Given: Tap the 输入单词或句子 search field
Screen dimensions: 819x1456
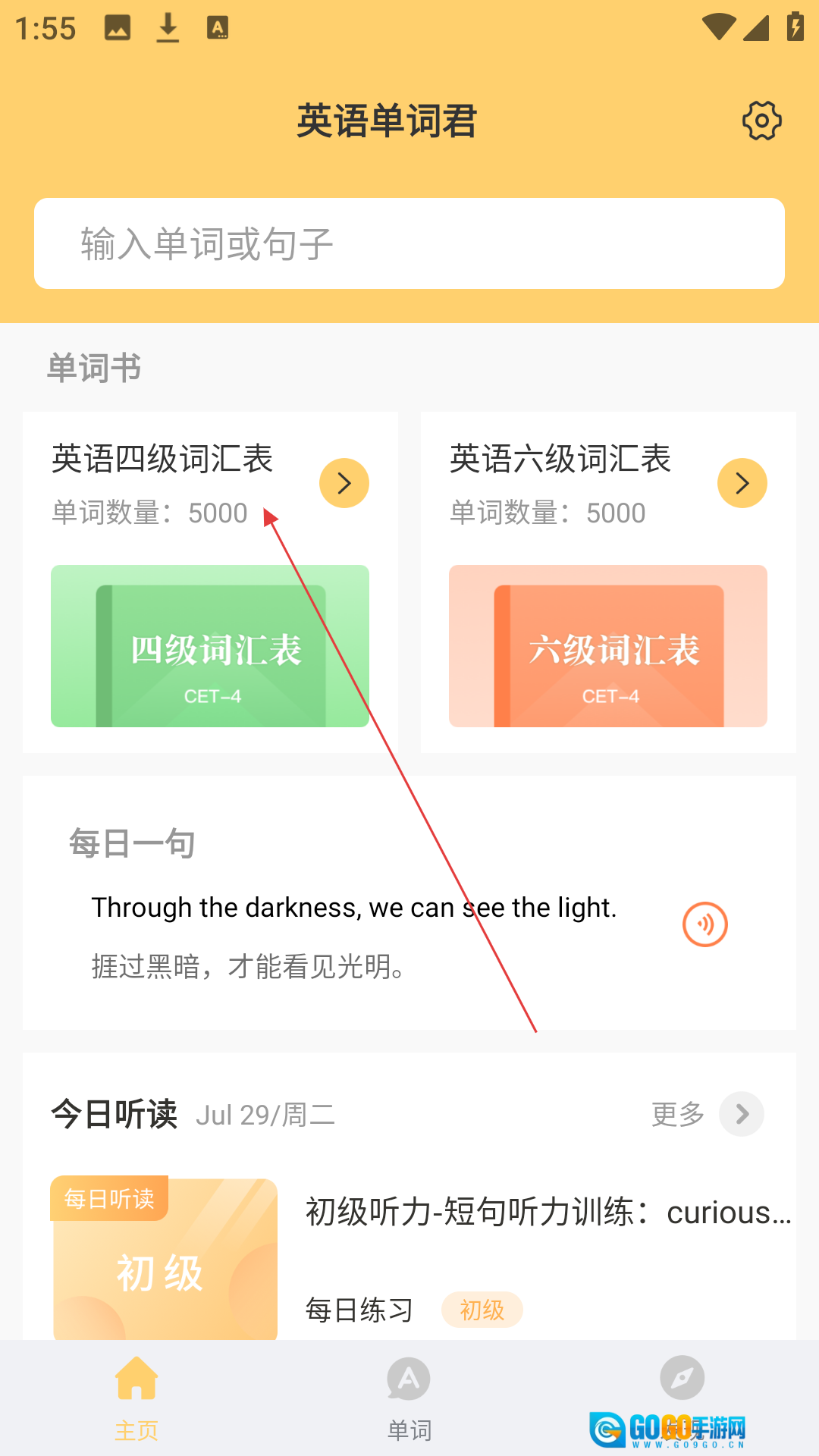Looking at the screenshot, I should click(409, 243).
